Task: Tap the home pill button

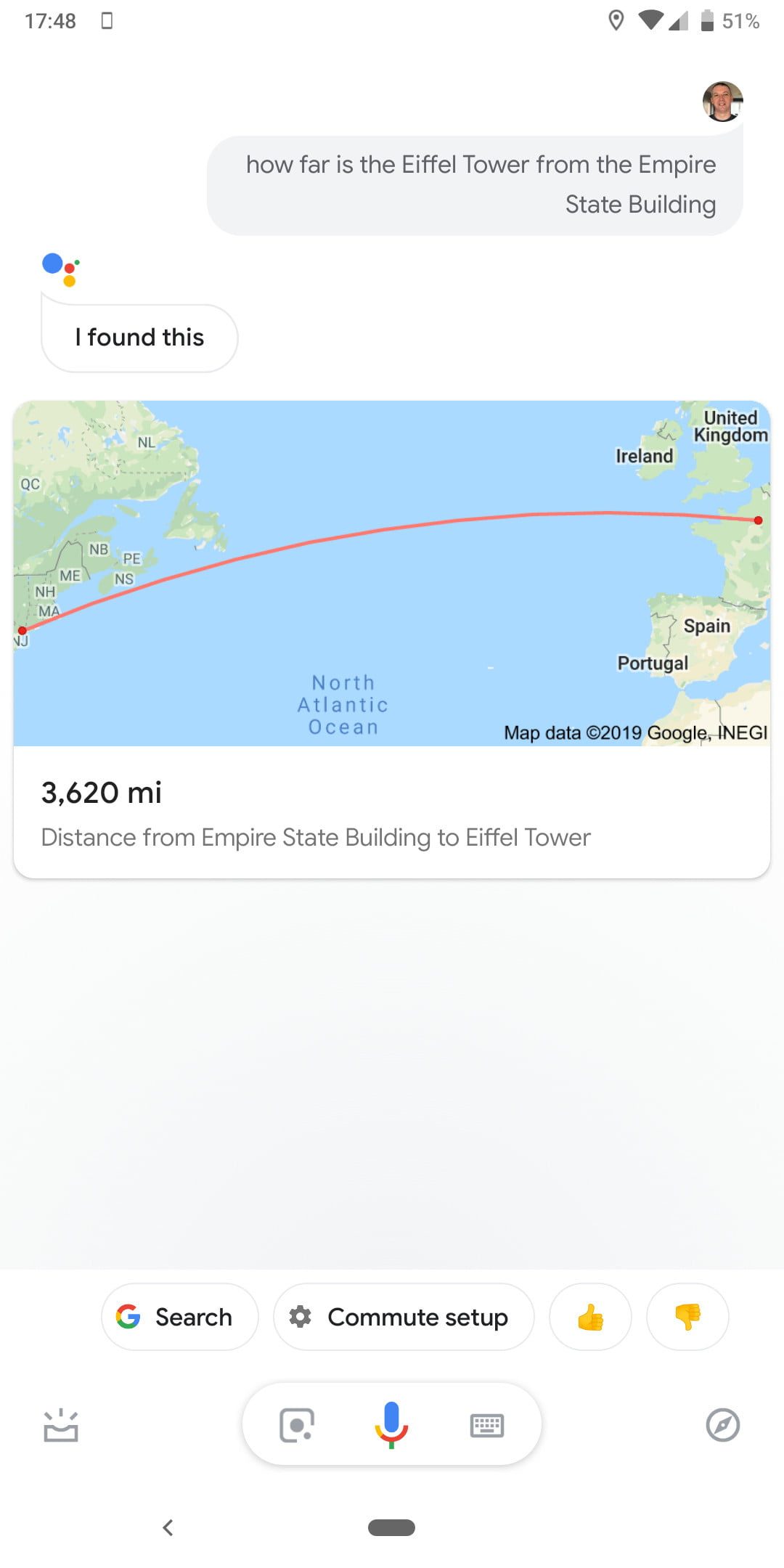Action: pyautogui.click(x=391, y=1527)
